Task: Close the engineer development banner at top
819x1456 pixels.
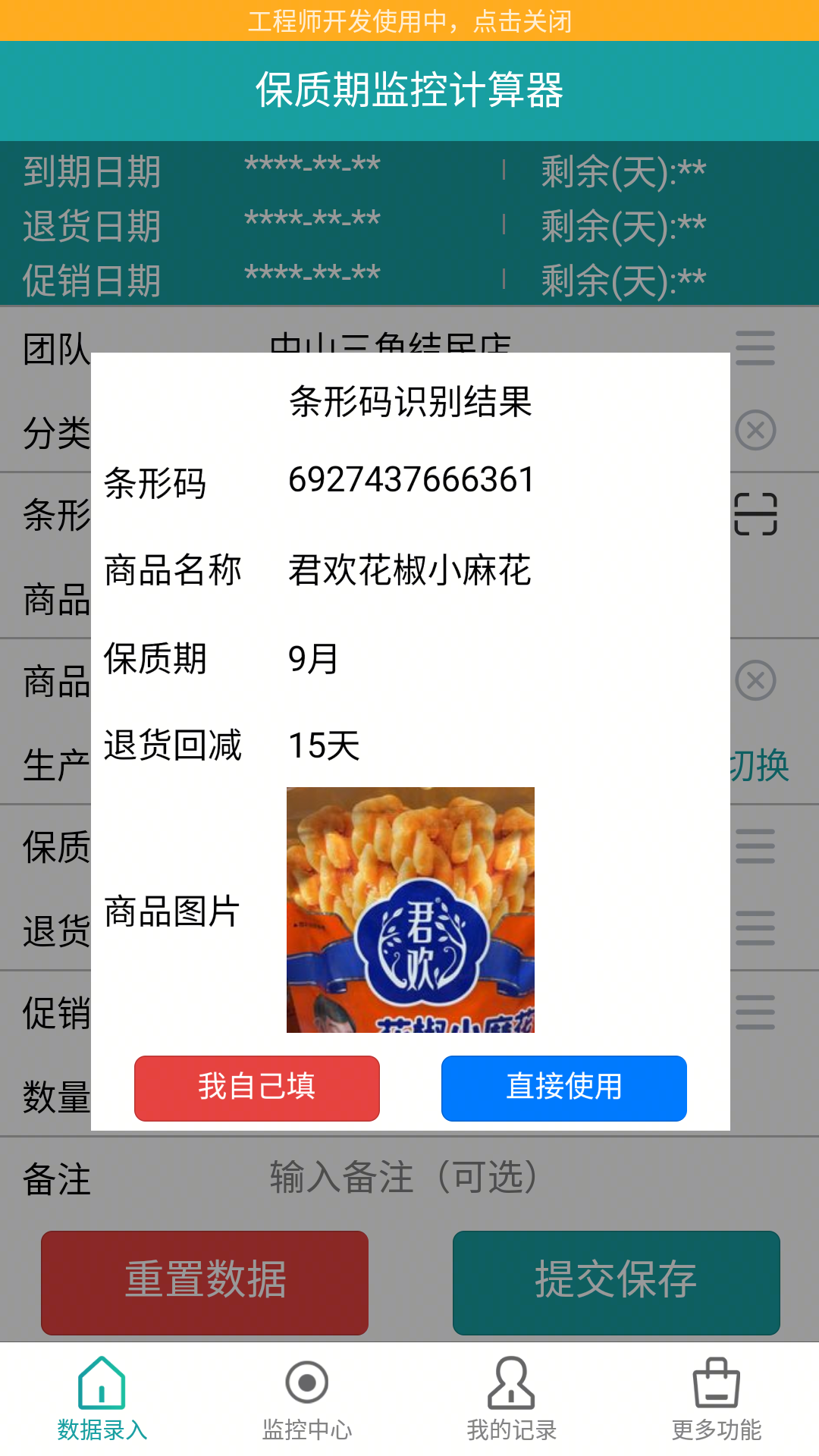Action: (409, 22)
